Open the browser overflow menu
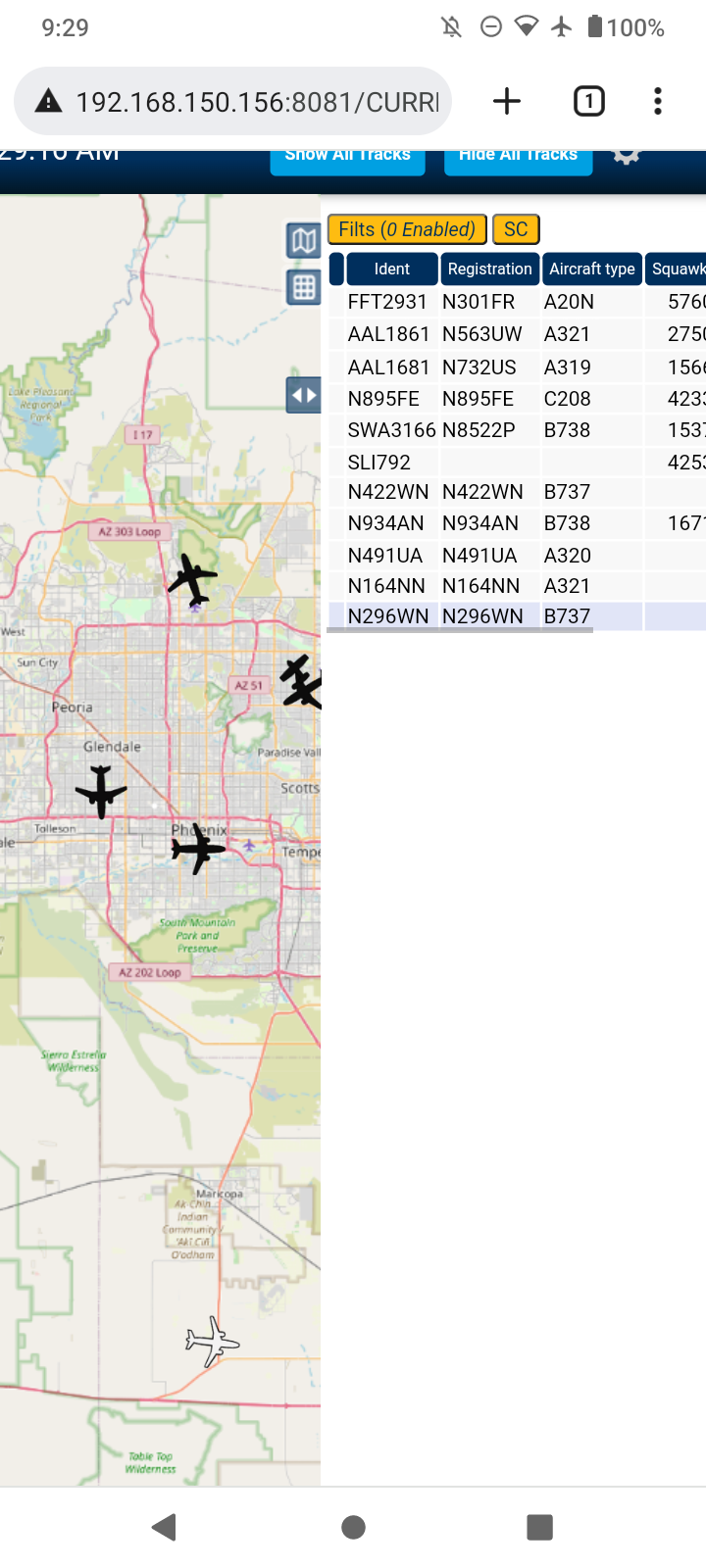 [658, 101]
